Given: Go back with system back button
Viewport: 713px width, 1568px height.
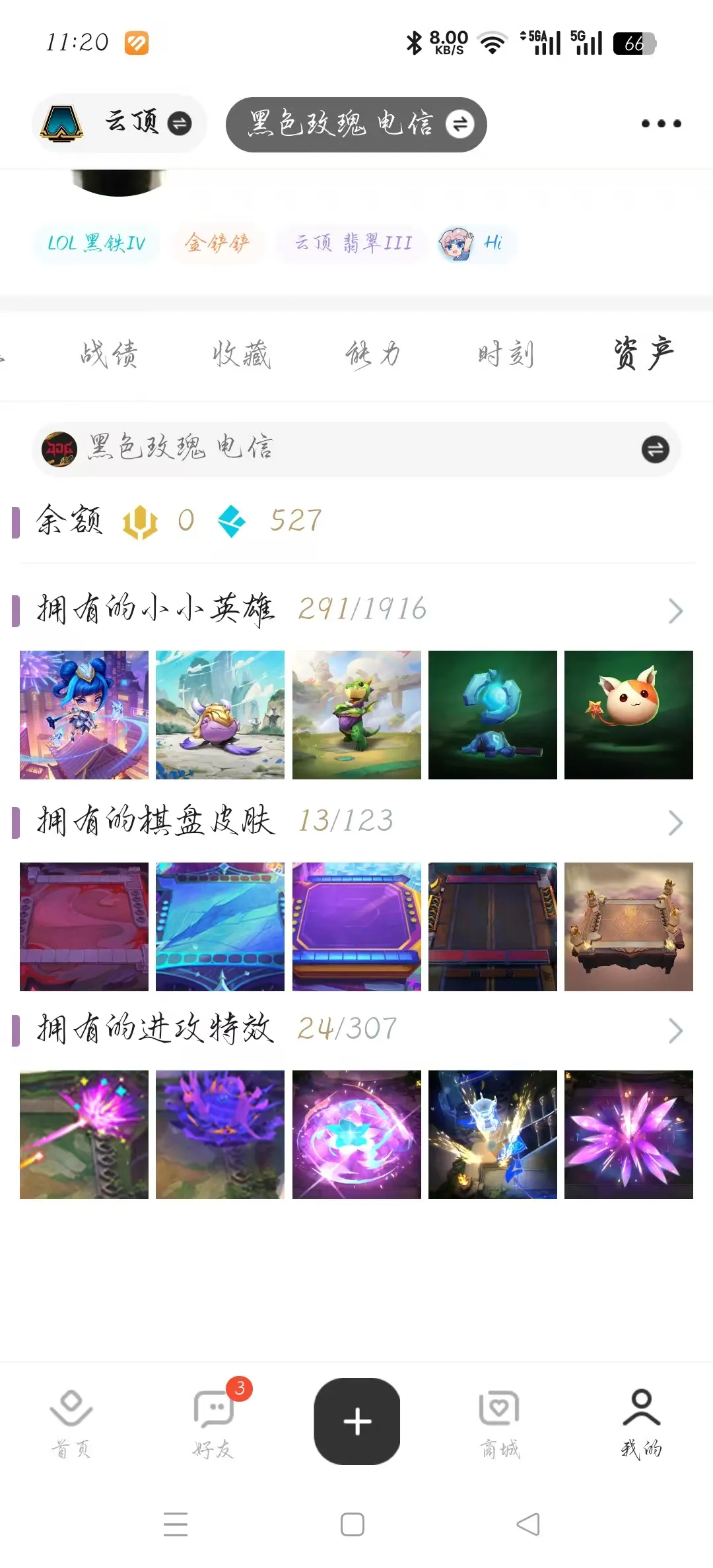Looking at the screenshot, I should [528, 1524].
